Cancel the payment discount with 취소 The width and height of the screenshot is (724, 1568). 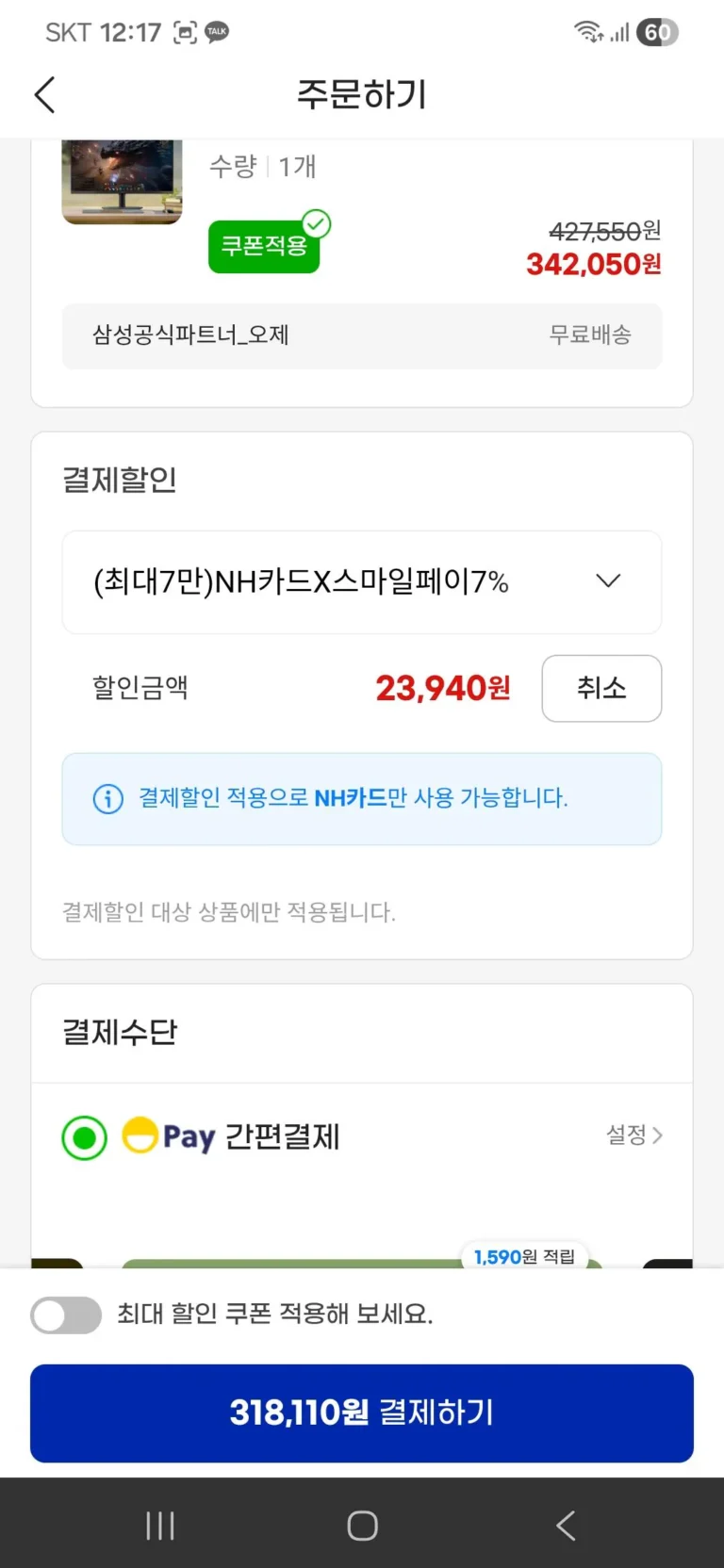click(601, 688)
